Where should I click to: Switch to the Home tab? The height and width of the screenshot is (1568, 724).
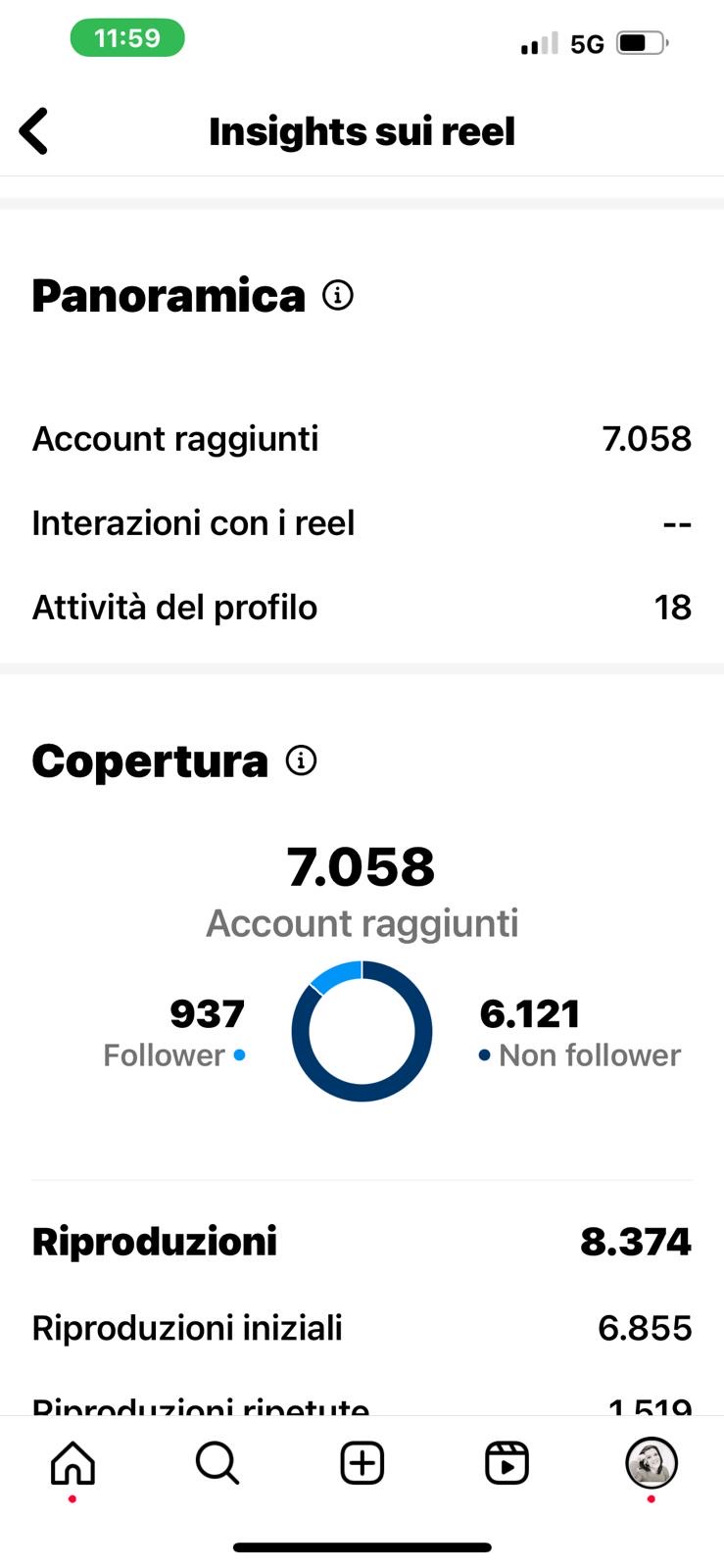pos(72,1463)
